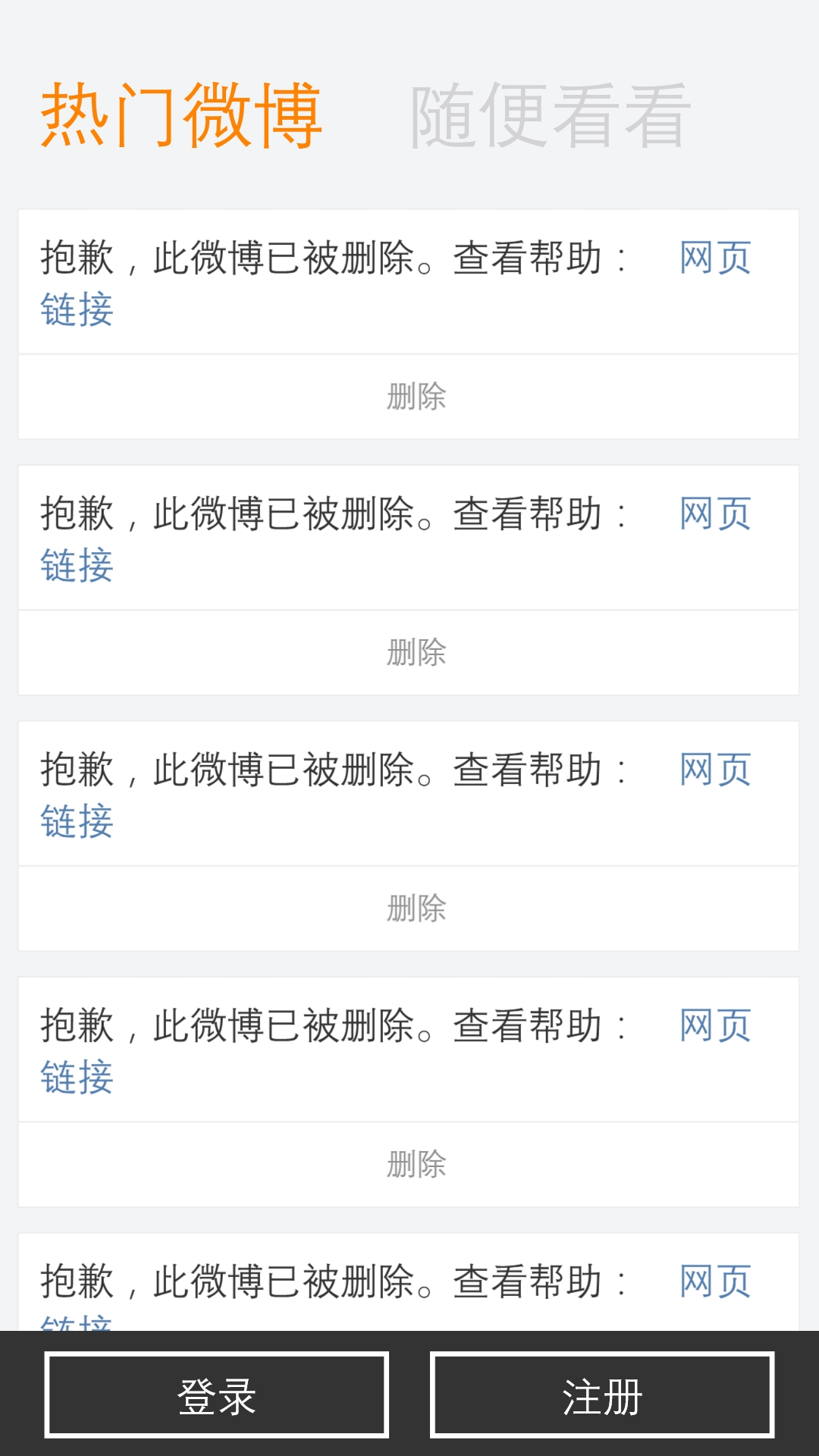Tap 删除 under the third deleted post
This screenshot has width=819, height=1456.
(416, 908)
